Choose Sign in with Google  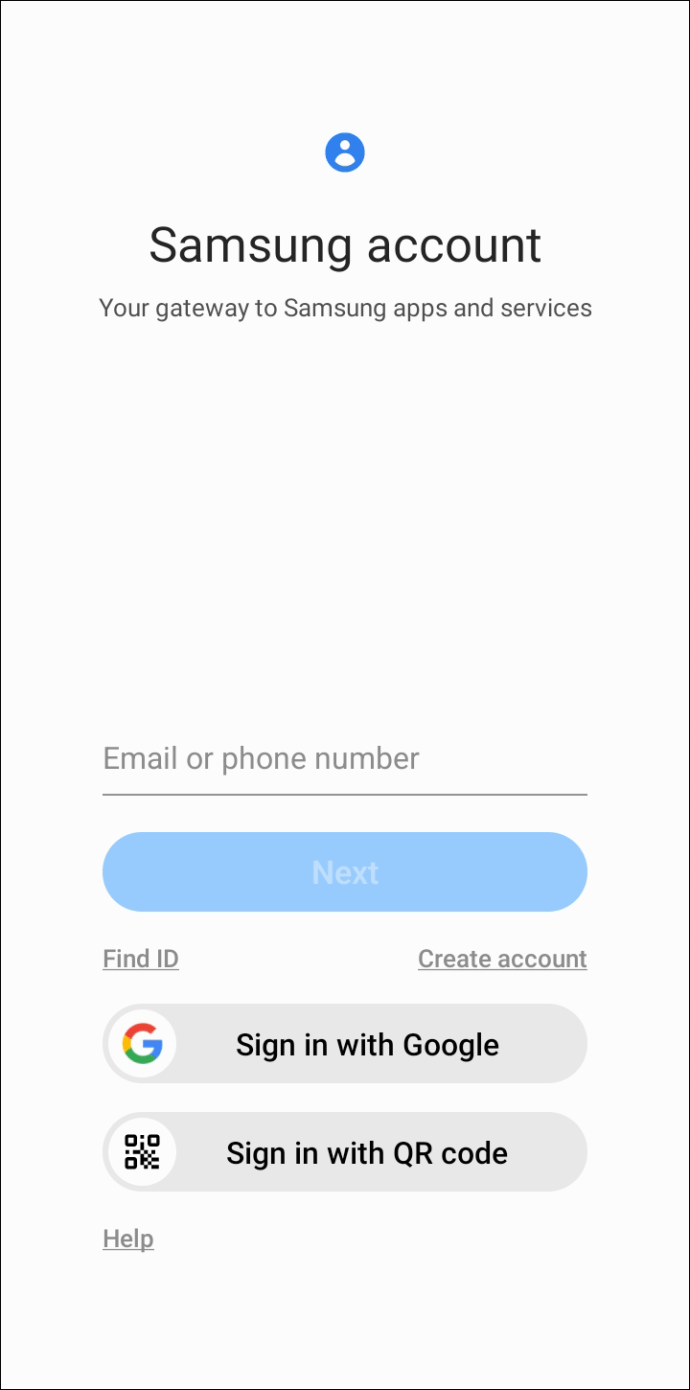pos(344,1044)
